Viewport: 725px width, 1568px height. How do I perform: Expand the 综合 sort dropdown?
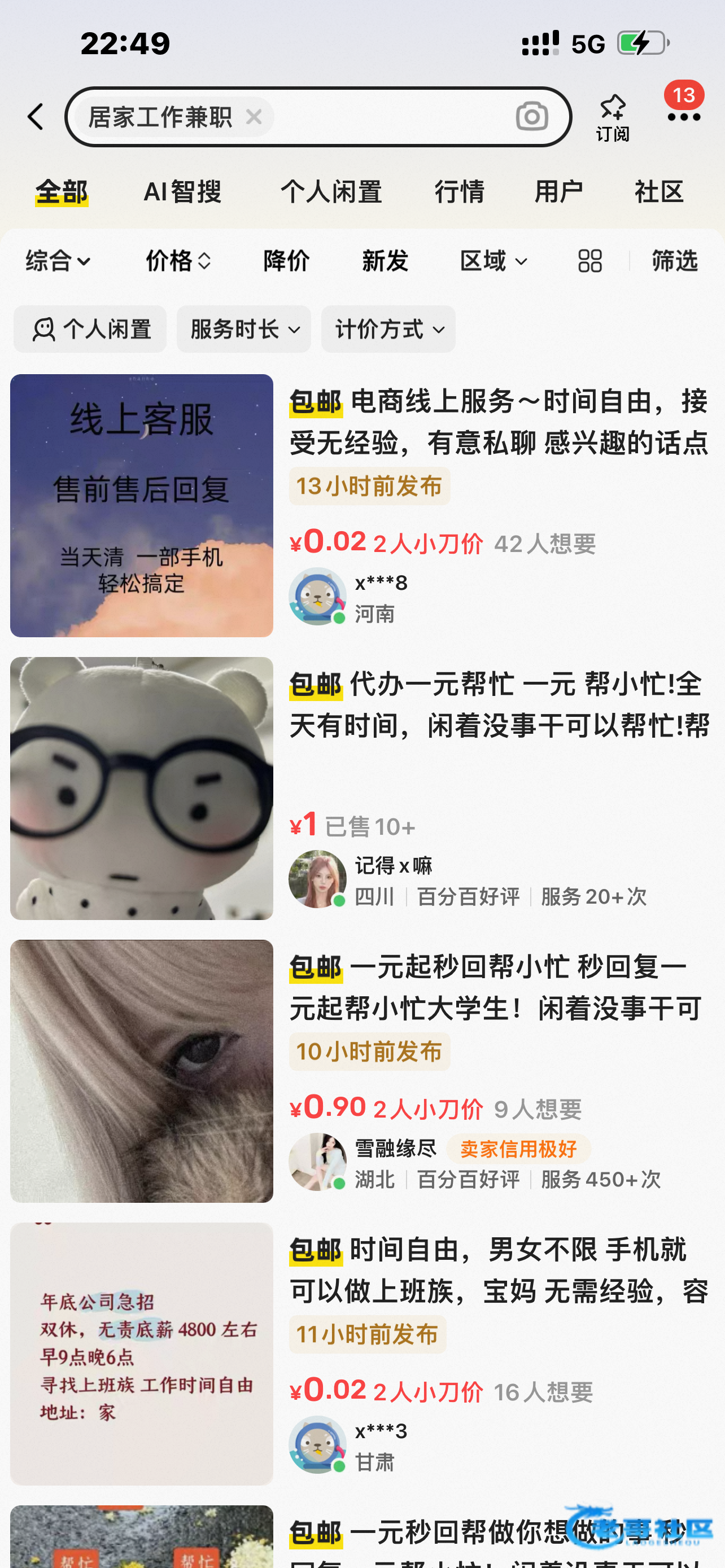[x=58, y=261]
